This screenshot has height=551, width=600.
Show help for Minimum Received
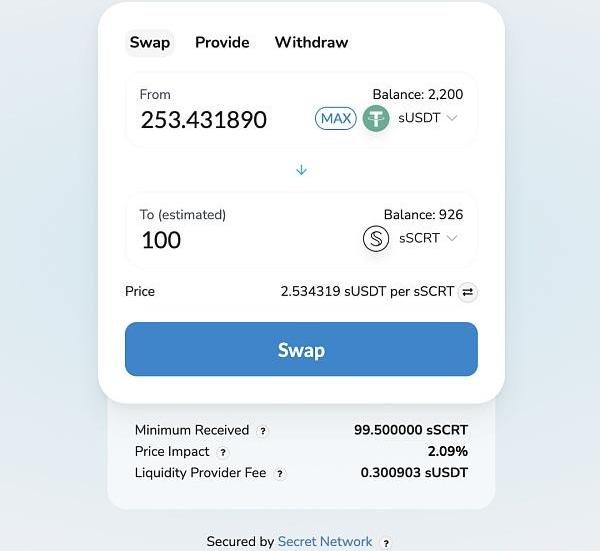tap(263, 431)
